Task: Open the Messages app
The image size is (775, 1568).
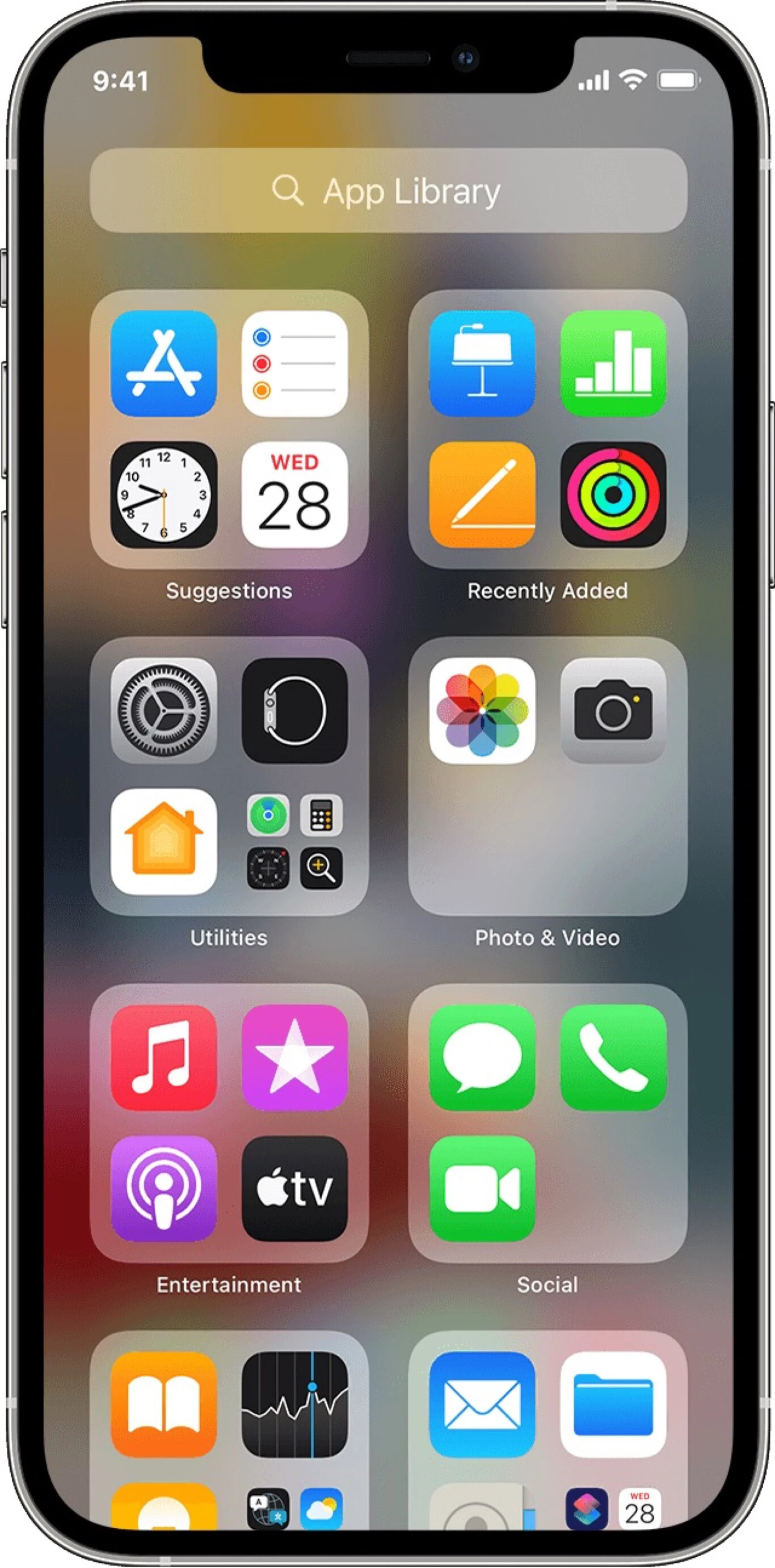Action: pos(482,1057)
